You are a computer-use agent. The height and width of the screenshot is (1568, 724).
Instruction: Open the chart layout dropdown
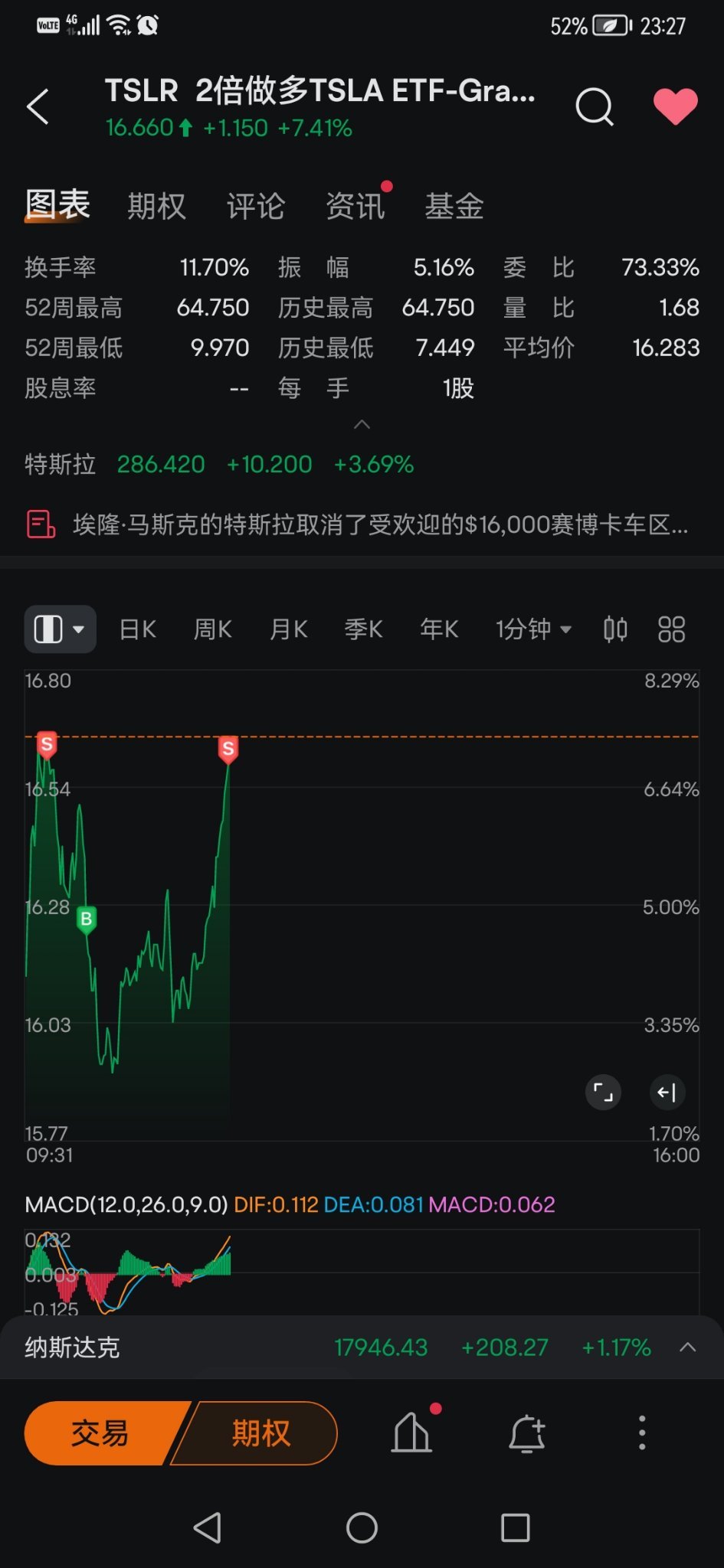point(60,629)
